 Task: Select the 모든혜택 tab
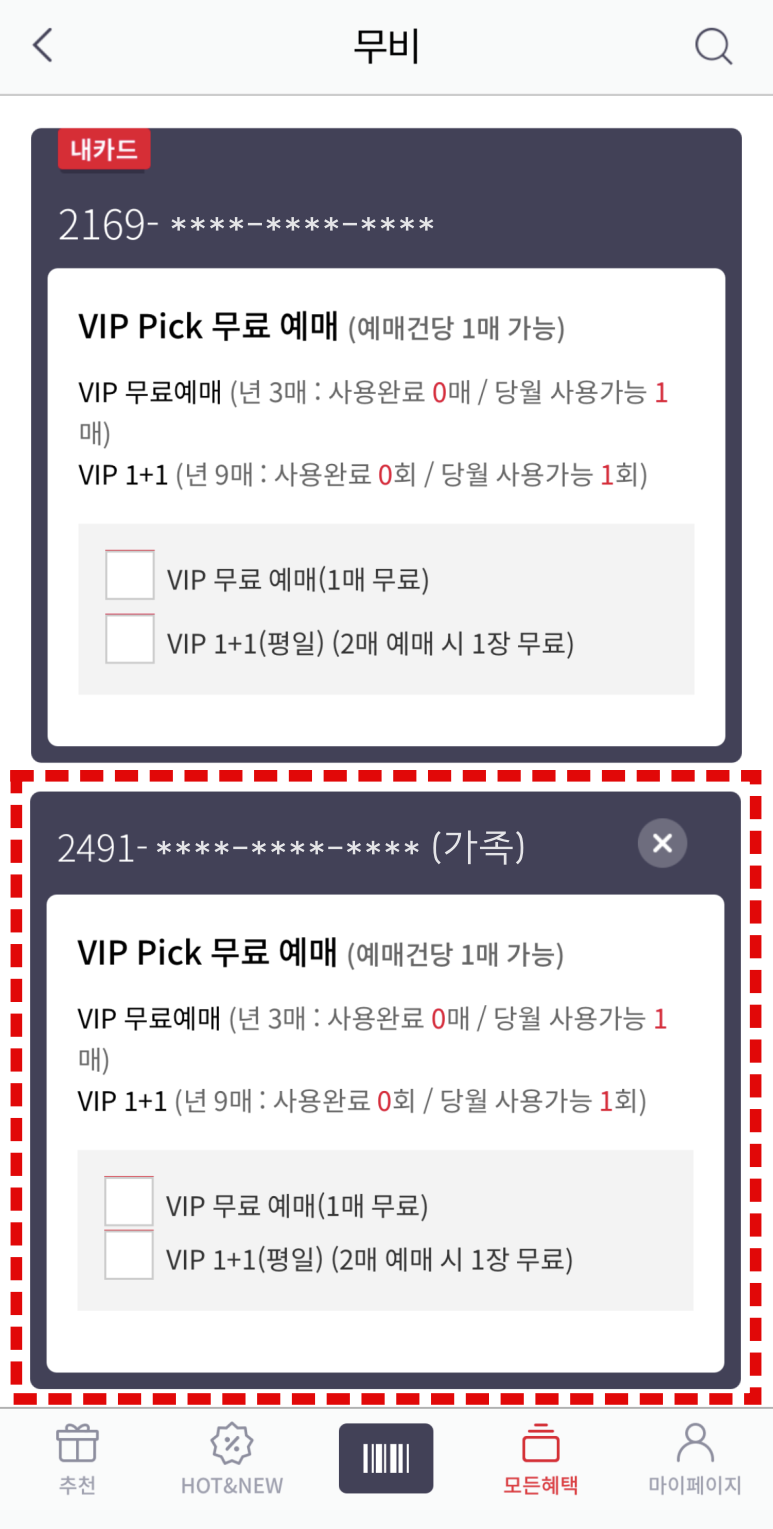click(x=540, y=1459)
